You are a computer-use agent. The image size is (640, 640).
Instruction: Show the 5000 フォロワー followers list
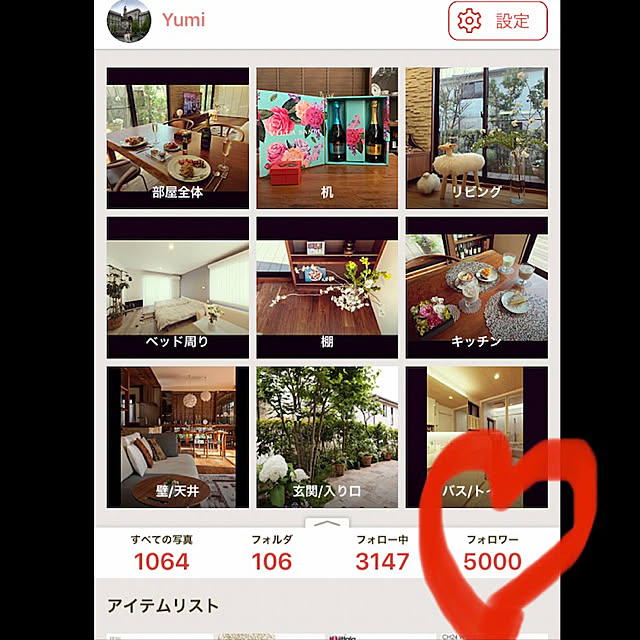click(492, 552)
